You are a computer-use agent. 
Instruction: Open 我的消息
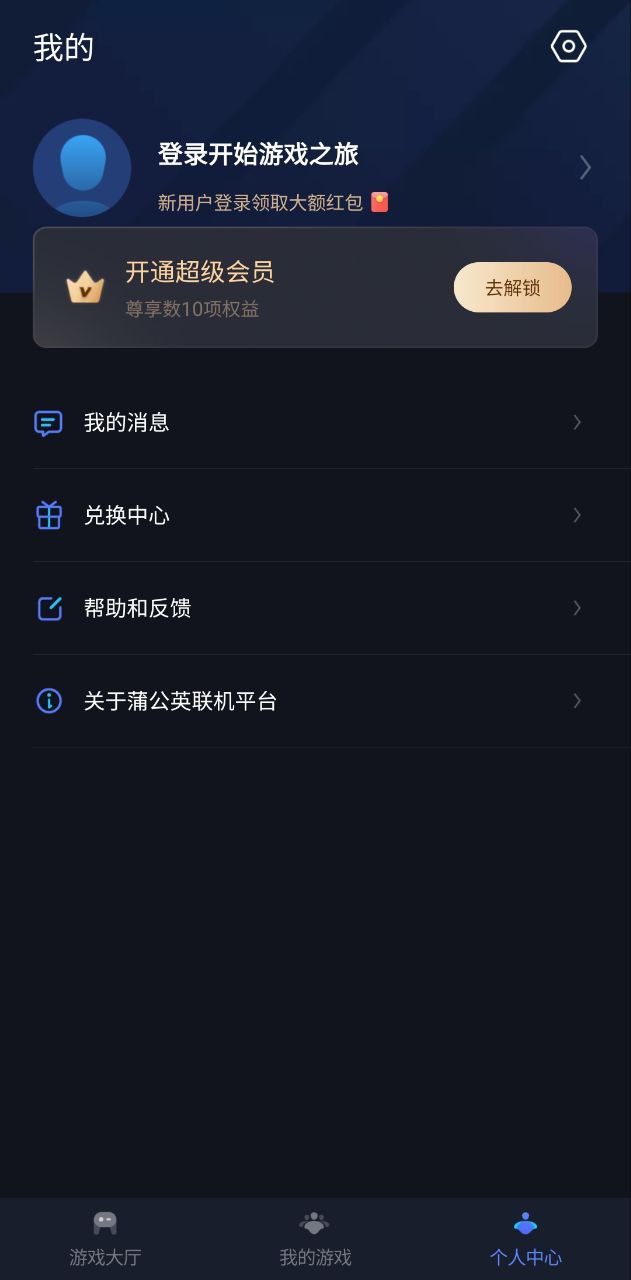tap(126, 423)
